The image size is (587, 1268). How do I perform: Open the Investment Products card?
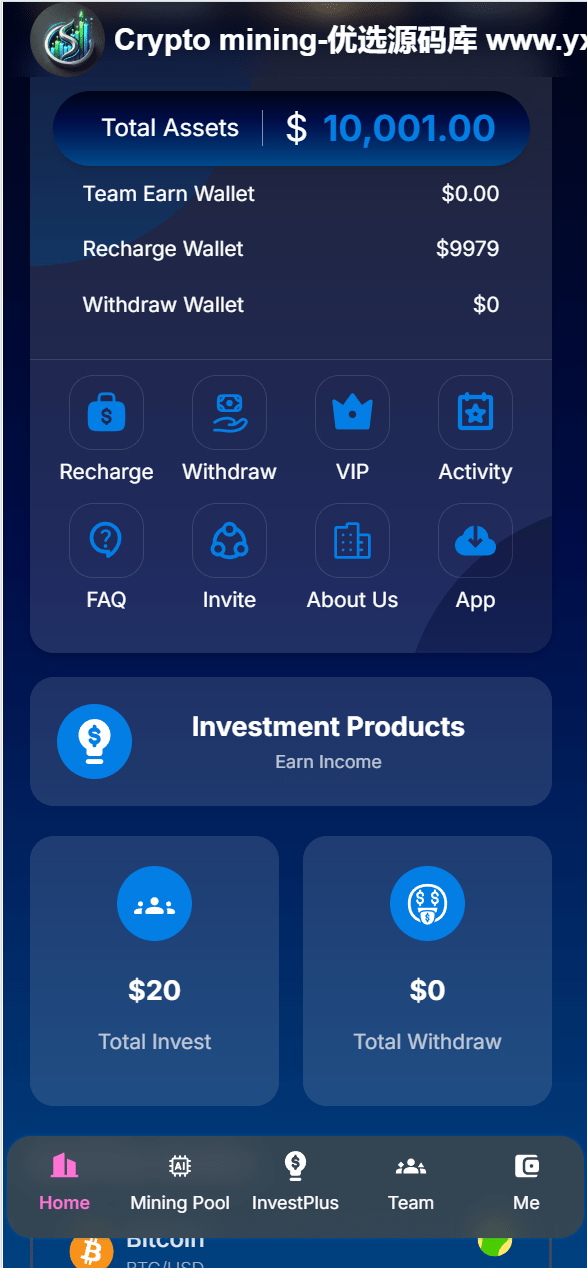coord(291,741)
